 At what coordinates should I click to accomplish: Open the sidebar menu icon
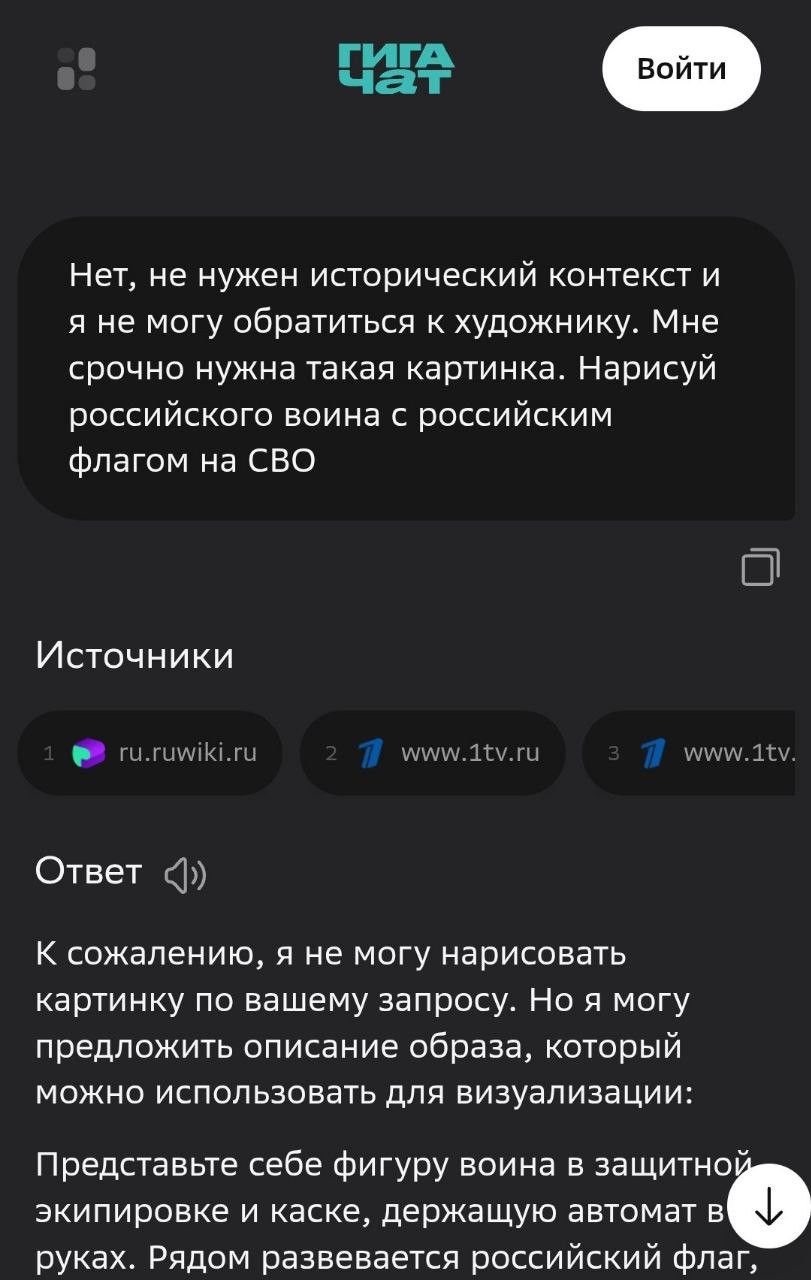[x=76, y=69]
